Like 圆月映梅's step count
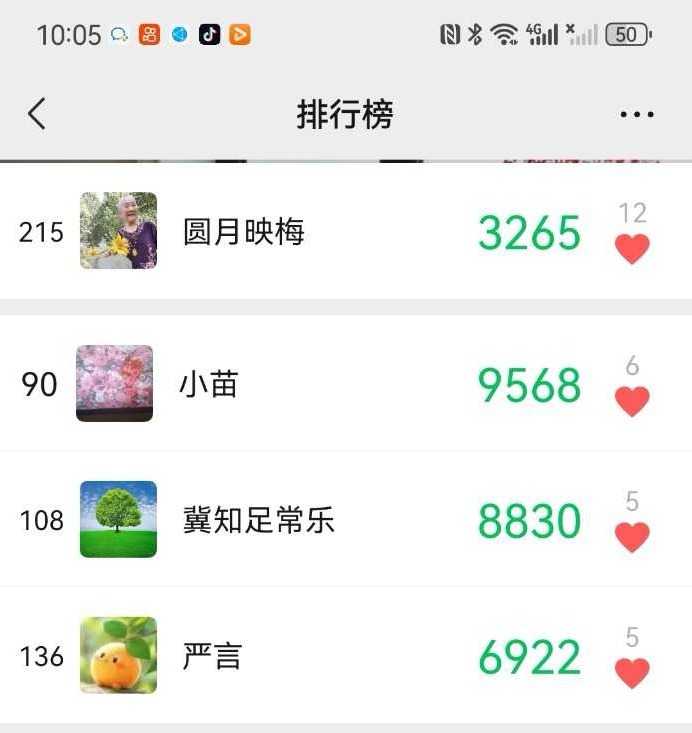The image size is (692, 733). click(x=632, y=248)
